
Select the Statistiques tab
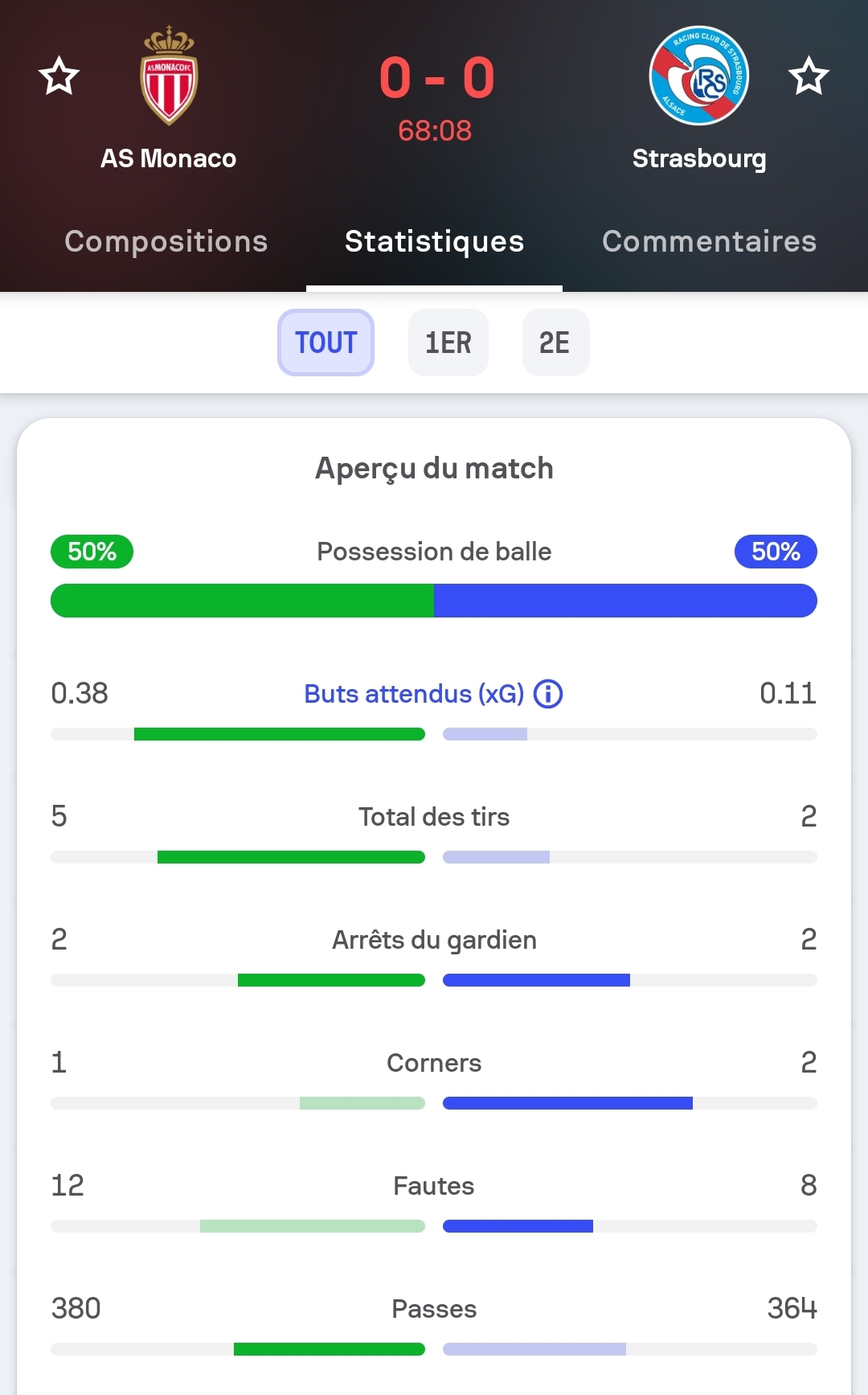pyautogui.click(x=434, y=241)
